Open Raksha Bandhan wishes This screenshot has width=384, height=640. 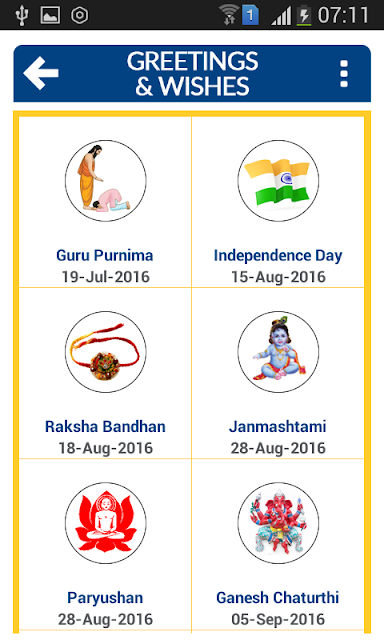(105, 373)
